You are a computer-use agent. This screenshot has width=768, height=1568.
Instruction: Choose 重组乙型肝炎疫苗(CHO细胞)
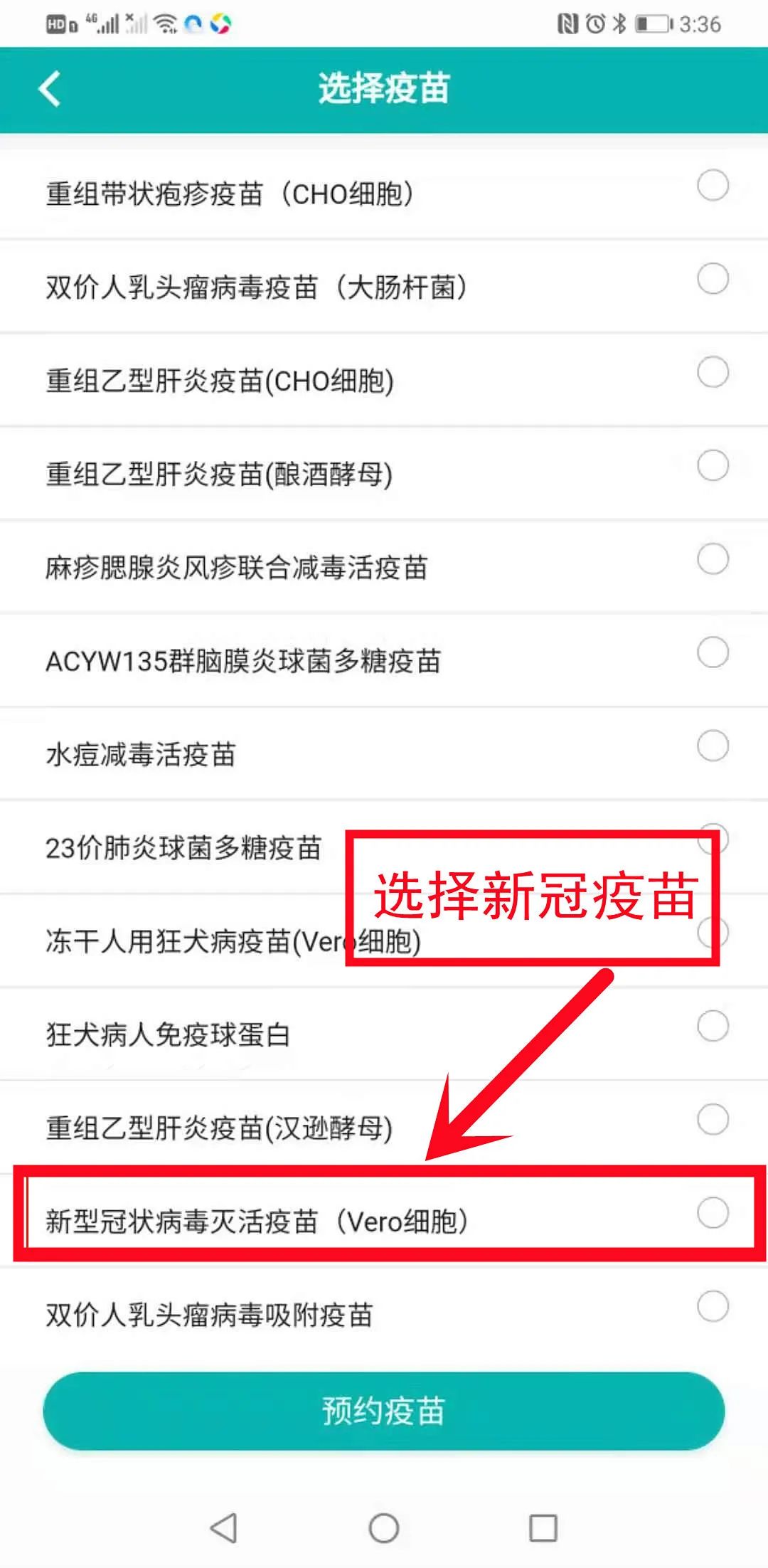[713, 372]
